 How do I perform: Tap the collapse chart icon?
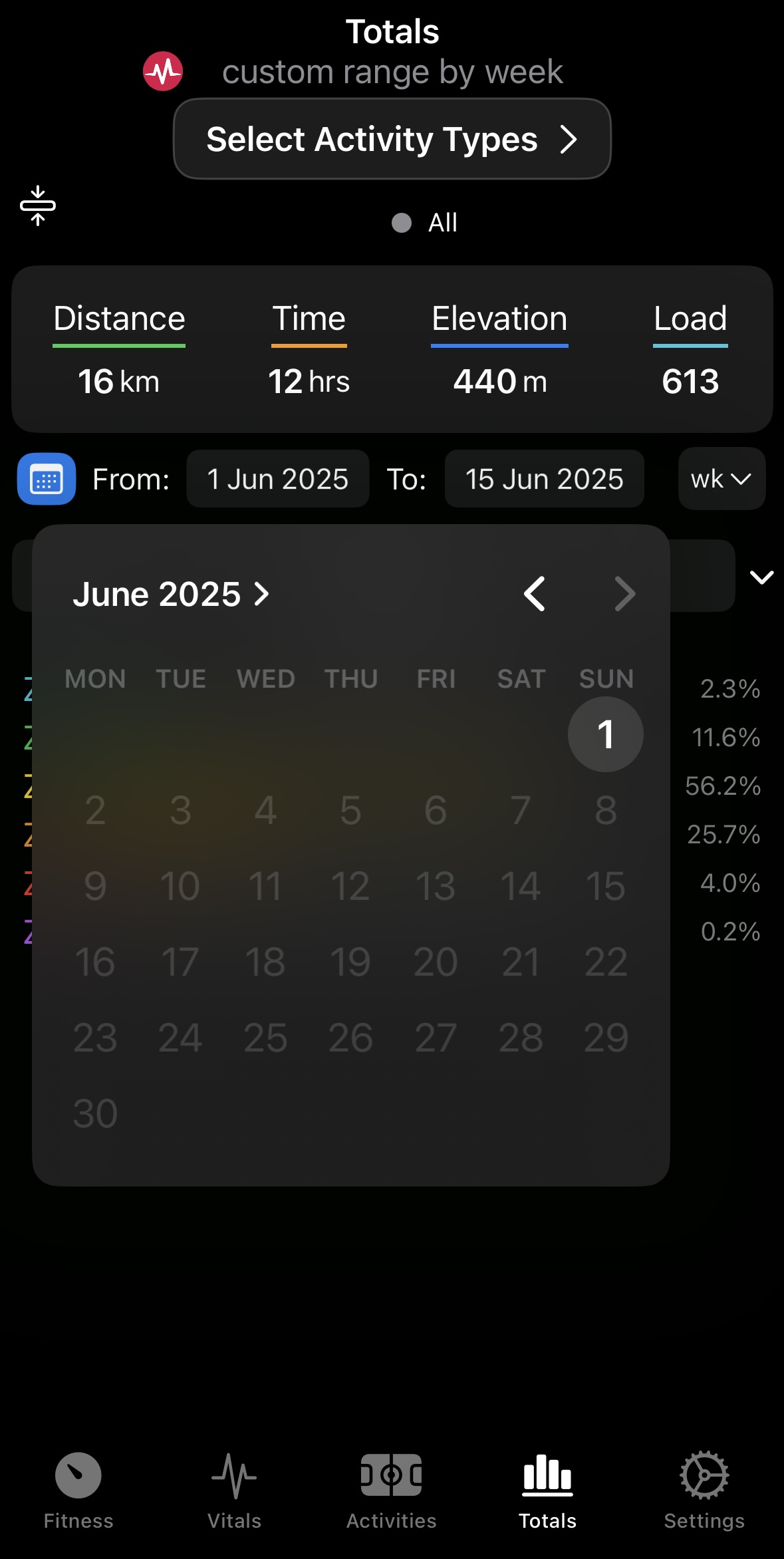[38, 206]
